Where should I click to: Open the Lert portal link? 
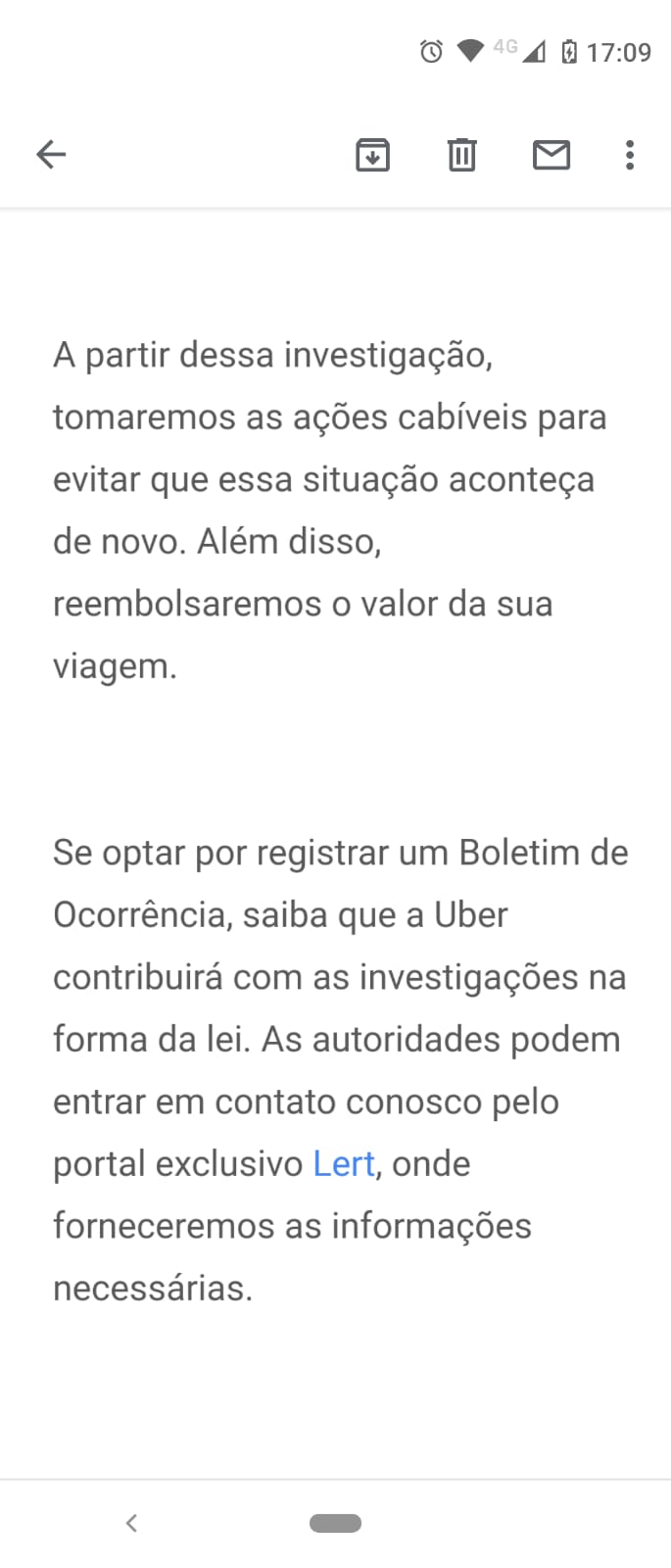[x=344, y=1163]
